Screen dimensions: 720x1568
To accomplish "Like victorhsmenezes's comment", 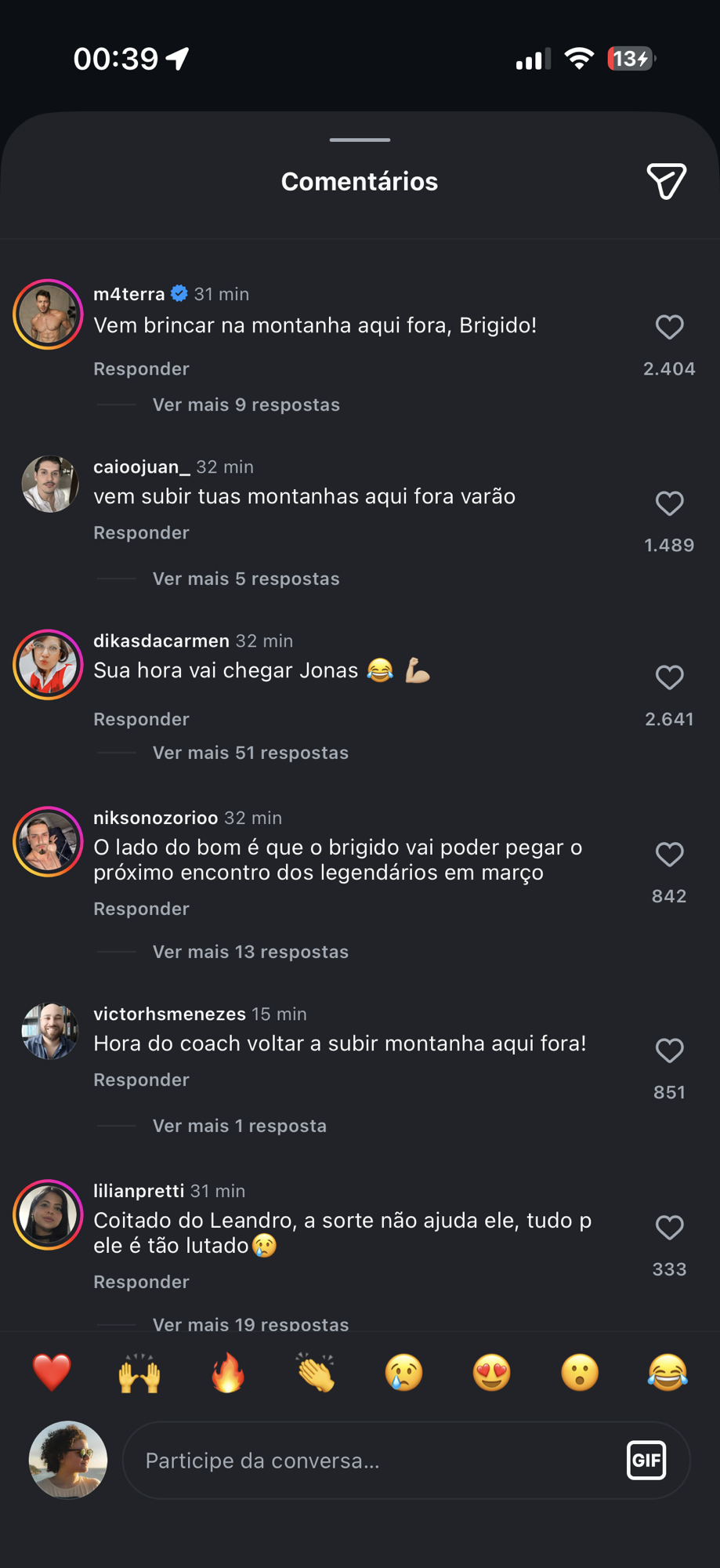I will pyautogui.click(x=669, y=1050).
